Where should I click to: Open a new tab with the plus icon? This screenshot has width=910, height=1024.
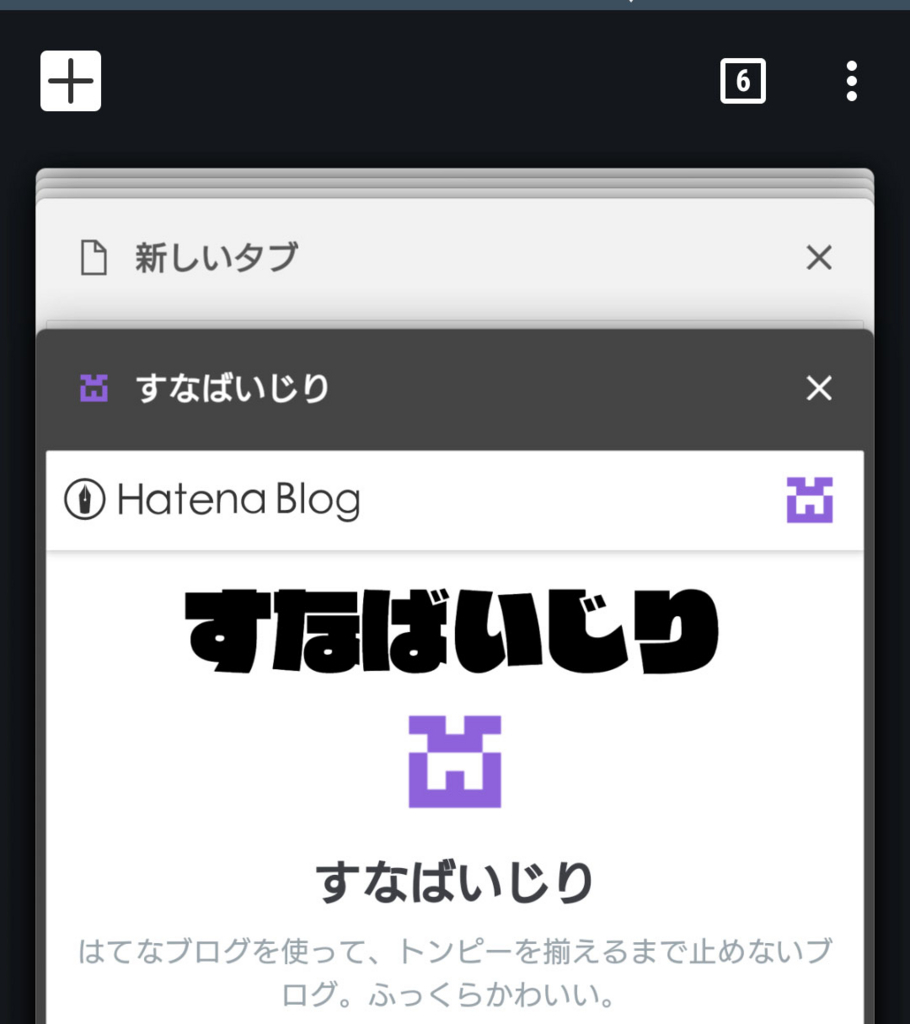tap(70, 81)
